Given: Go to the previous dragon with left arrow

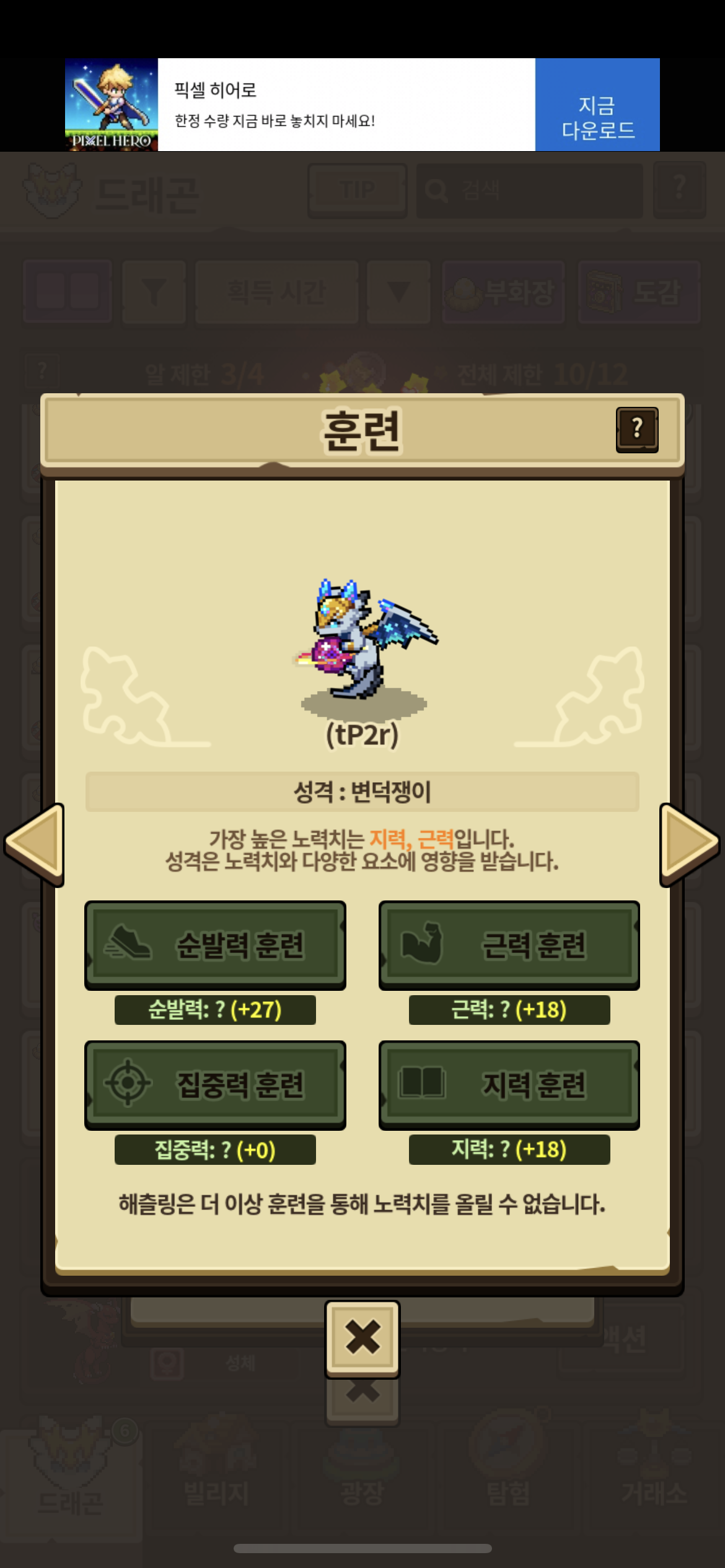Looking at the screenshot, I should pyautogui.click(x=36, y=843).
